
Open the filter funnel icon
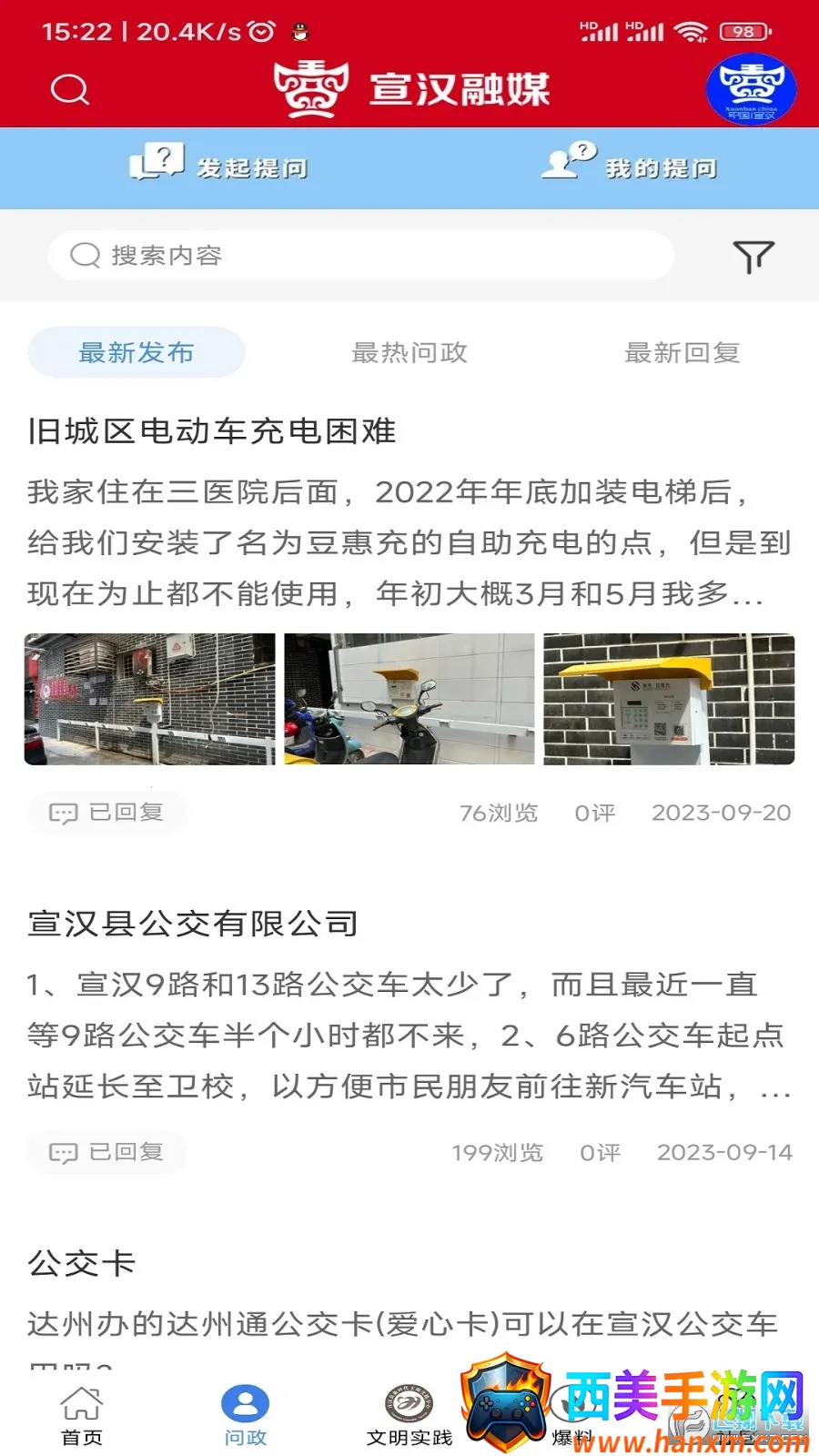pos(753,257)
